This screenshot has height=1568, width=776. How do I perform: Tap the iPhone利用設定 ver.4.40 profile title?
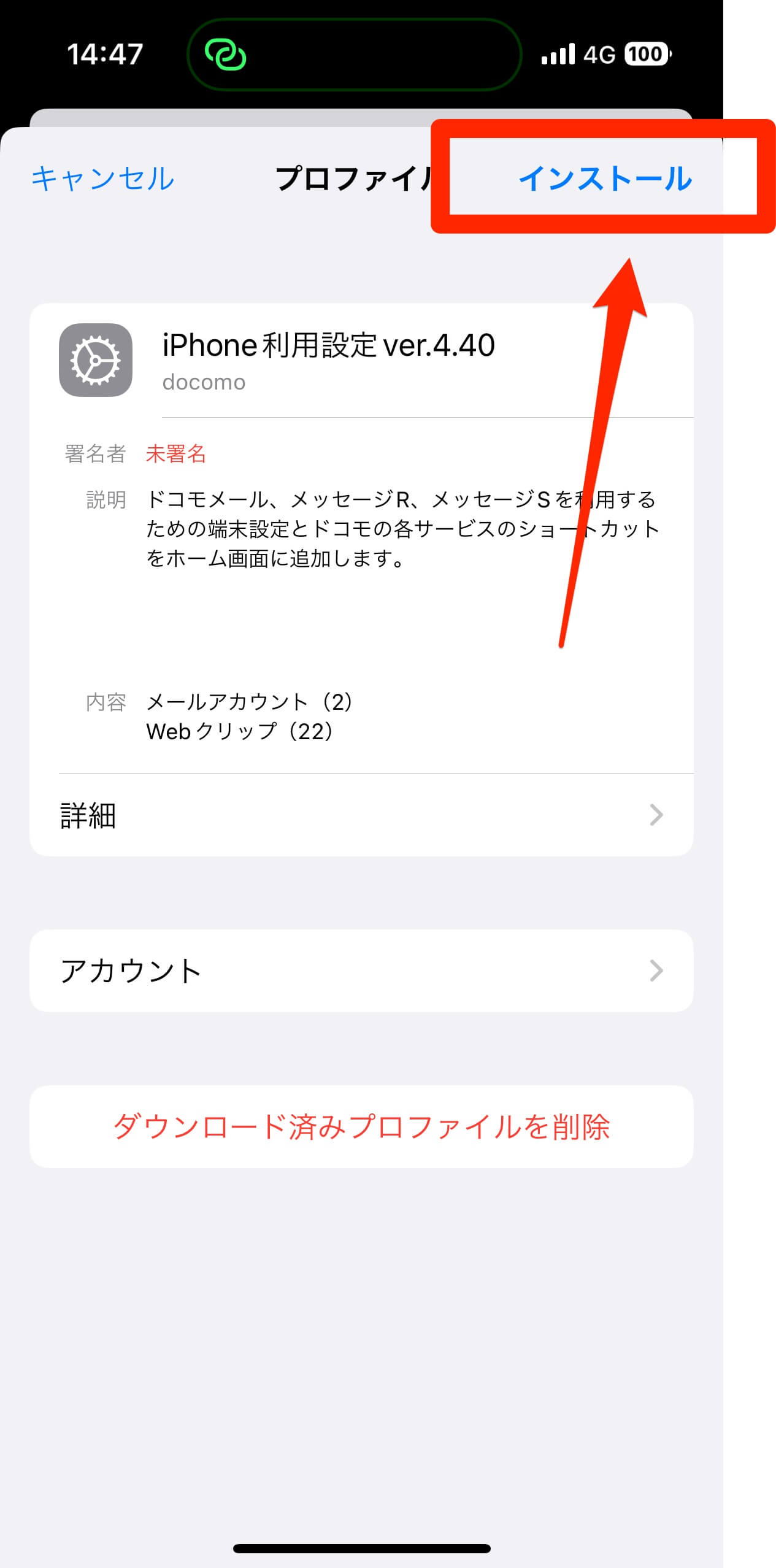(x=328, y=345)
